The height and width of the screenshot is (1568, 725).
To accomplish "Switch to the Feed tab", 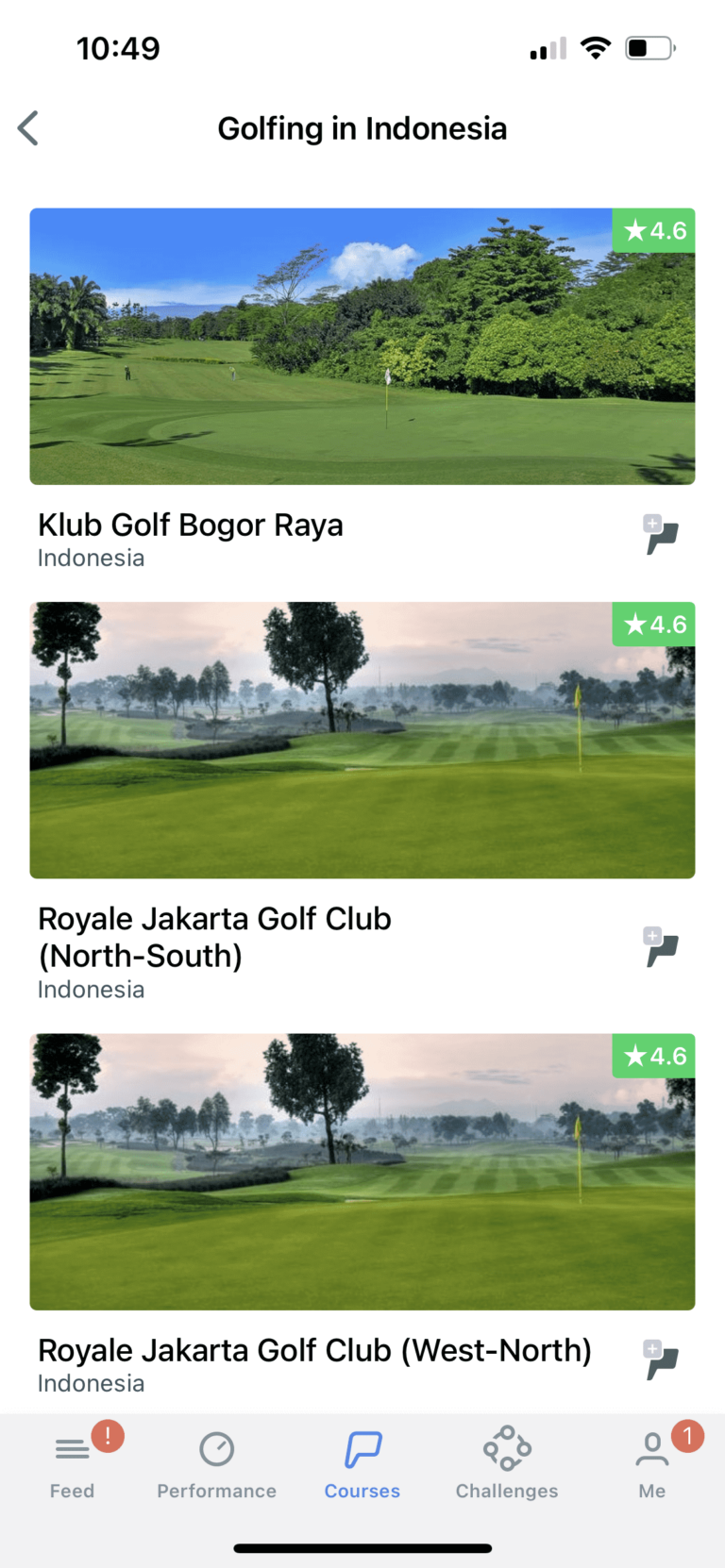I will (72, 1462).
